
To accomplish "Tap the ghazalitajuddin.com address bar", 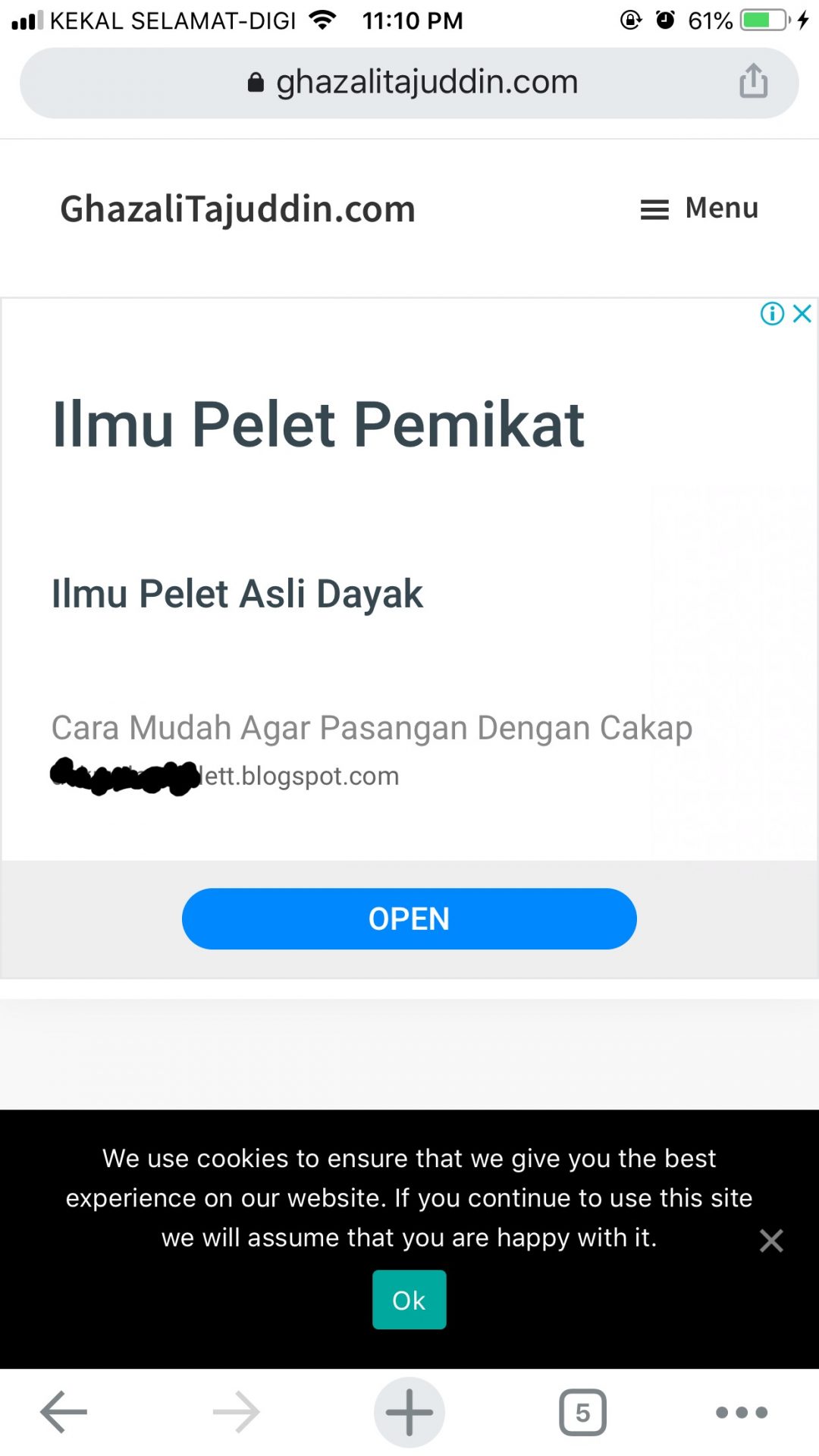I will pyautogui.click(x=409, y=83).
